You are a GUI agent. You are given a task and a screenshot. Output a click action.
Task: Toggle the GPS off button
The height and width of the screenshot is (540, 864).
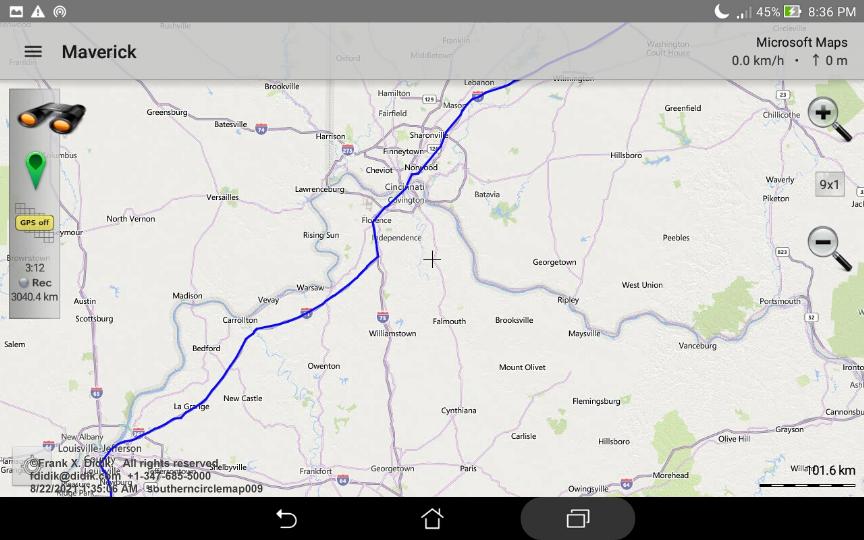33,222
